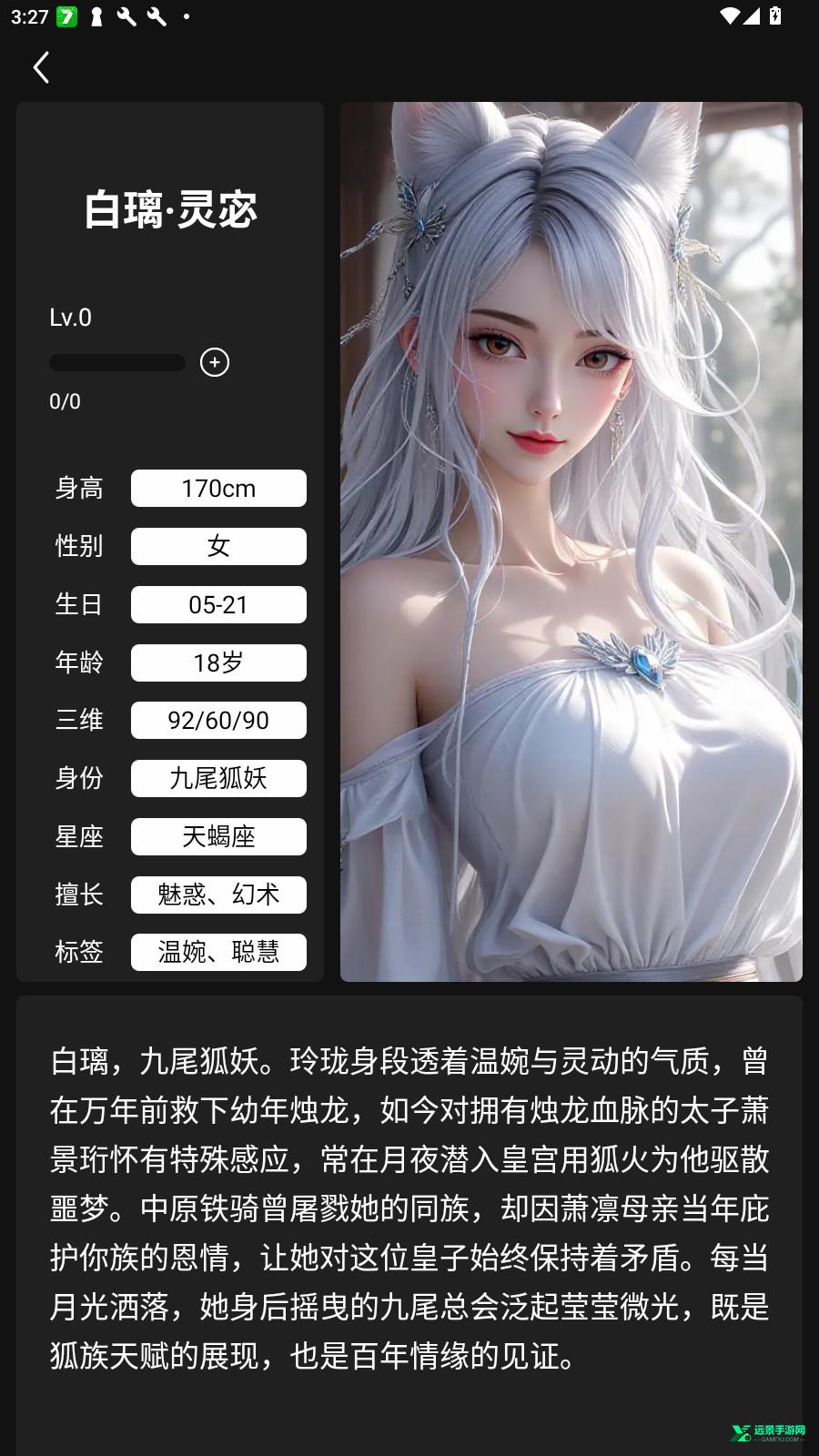This screenshot has height=1456, width=819.
Task: Open the birthday field showing 05-21
Action: point(218,604)
